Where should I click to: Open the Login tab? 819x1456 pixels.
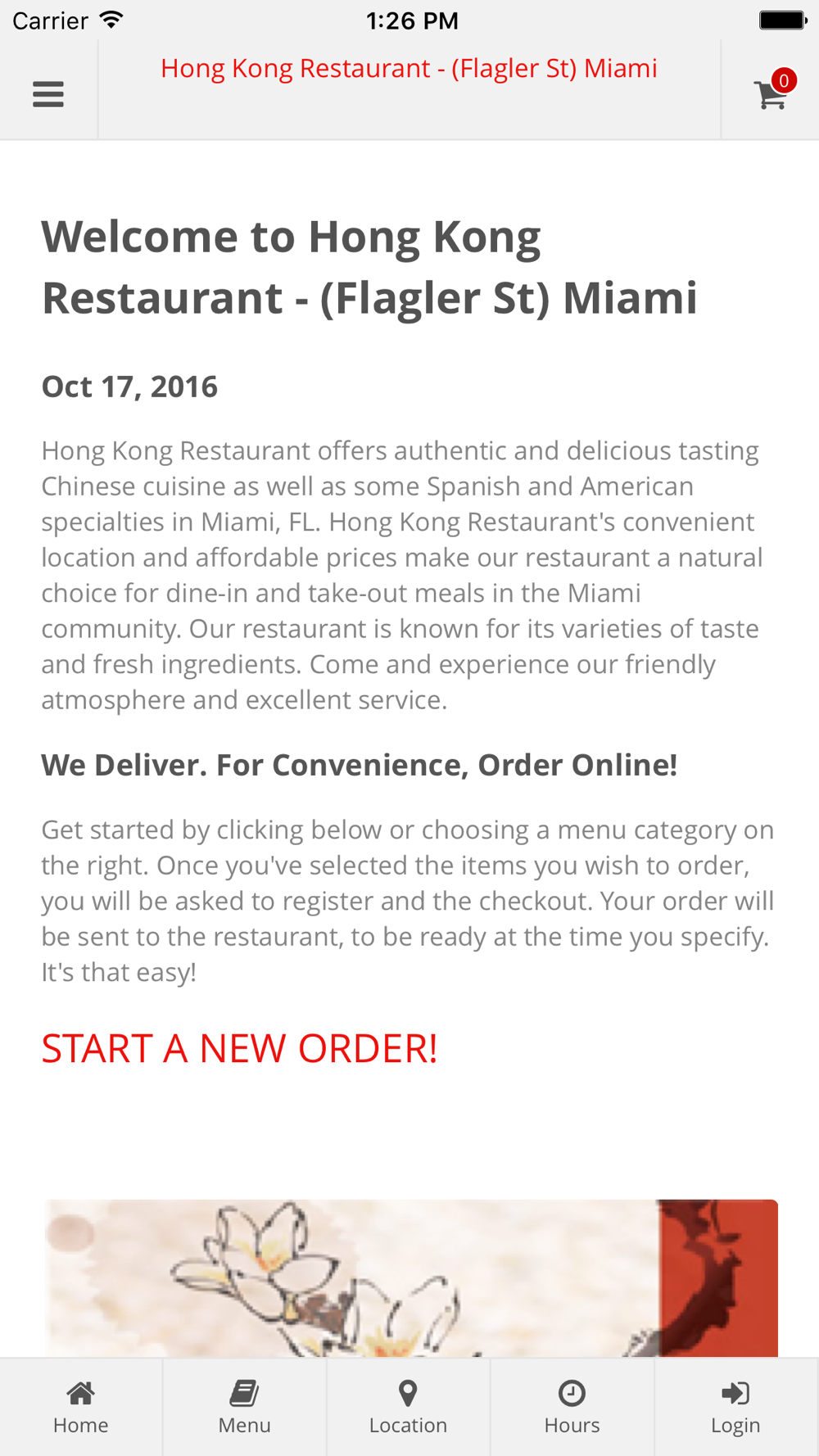click(736, 1406)
